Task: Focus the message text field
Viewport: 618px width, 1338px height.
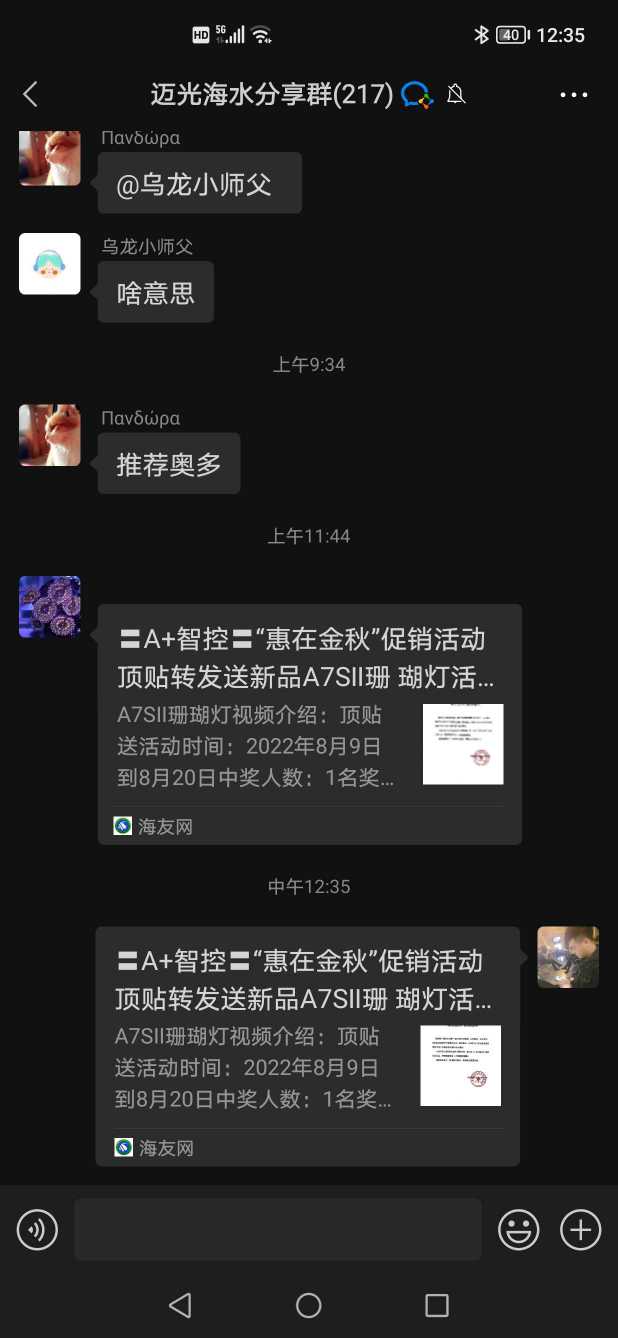Action: click(x=278, y=1229)
